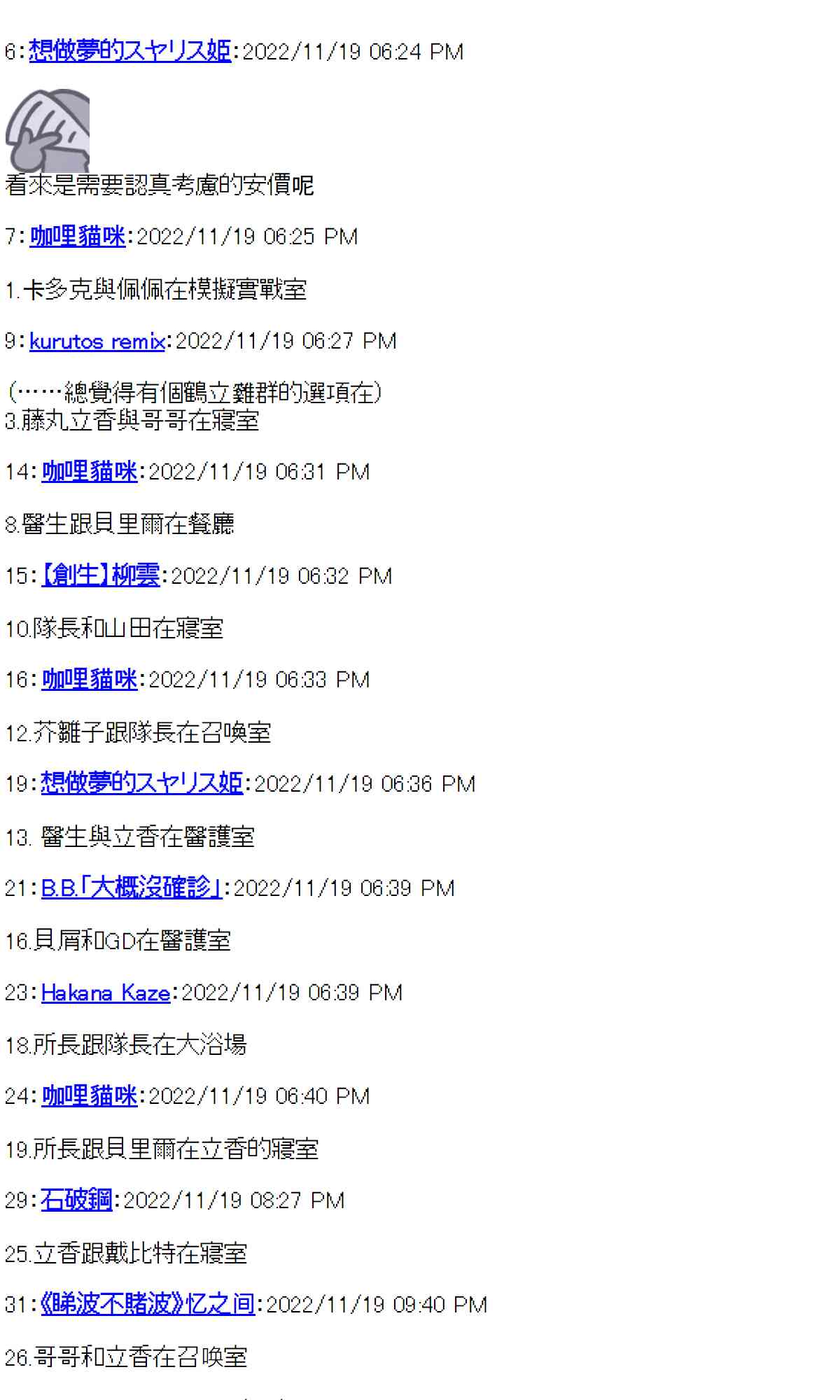Open B.B.「大概沒確診」 profile link
The image size is (840, 1400).
132,888
